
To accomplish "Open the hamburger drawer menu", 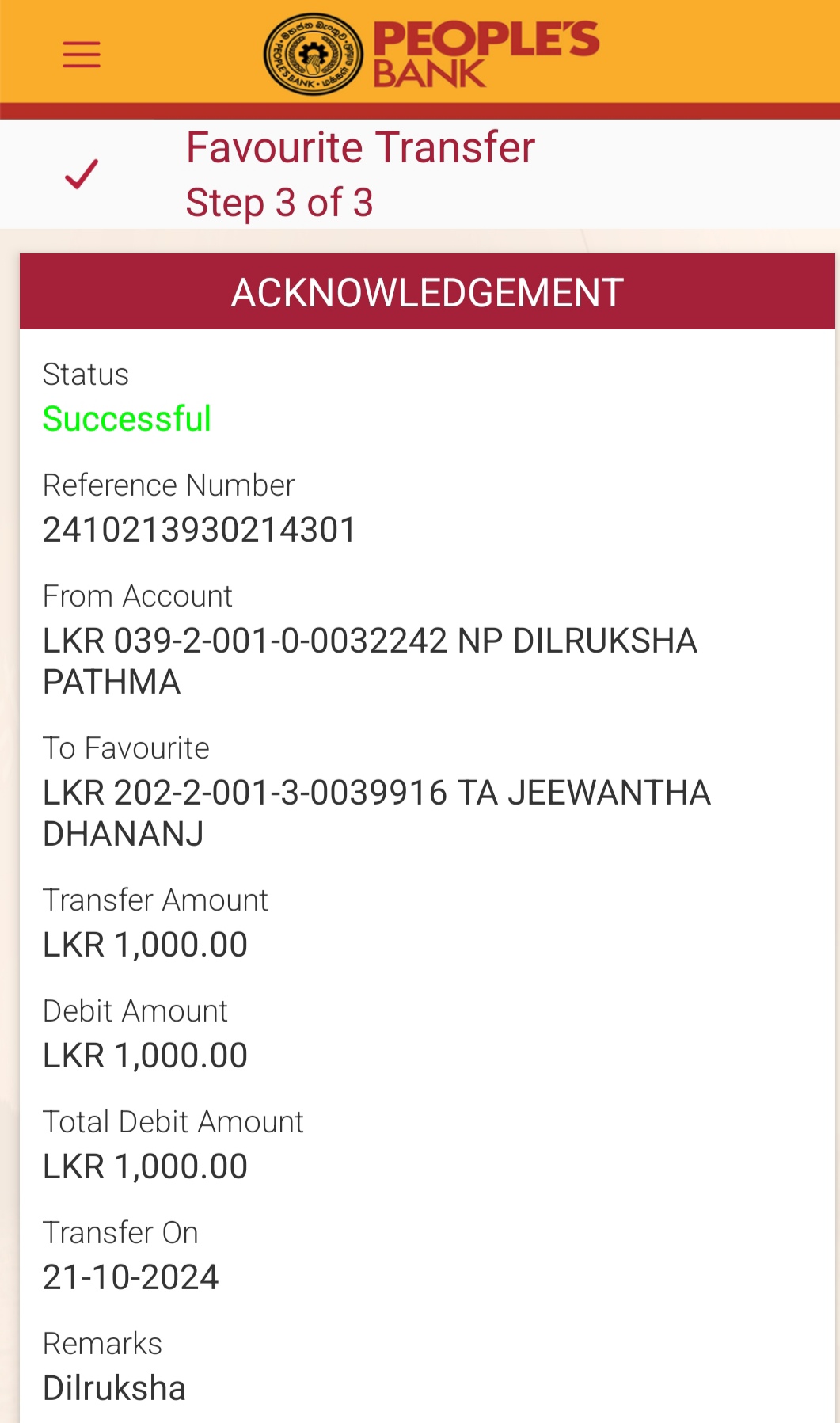I will 82,55.
